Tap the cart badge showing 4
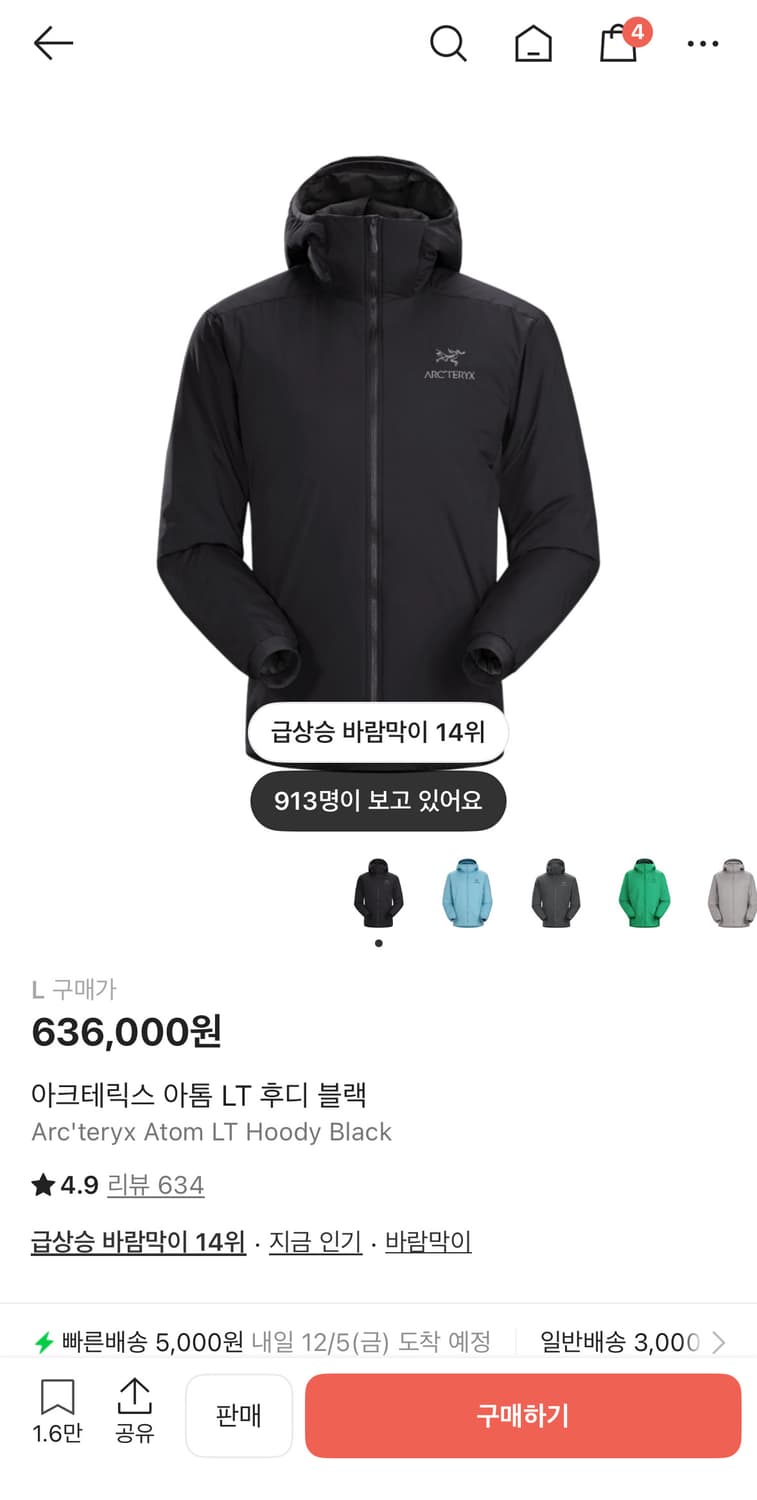Viewport: 757px width, 1500px height. pos(638,32)
